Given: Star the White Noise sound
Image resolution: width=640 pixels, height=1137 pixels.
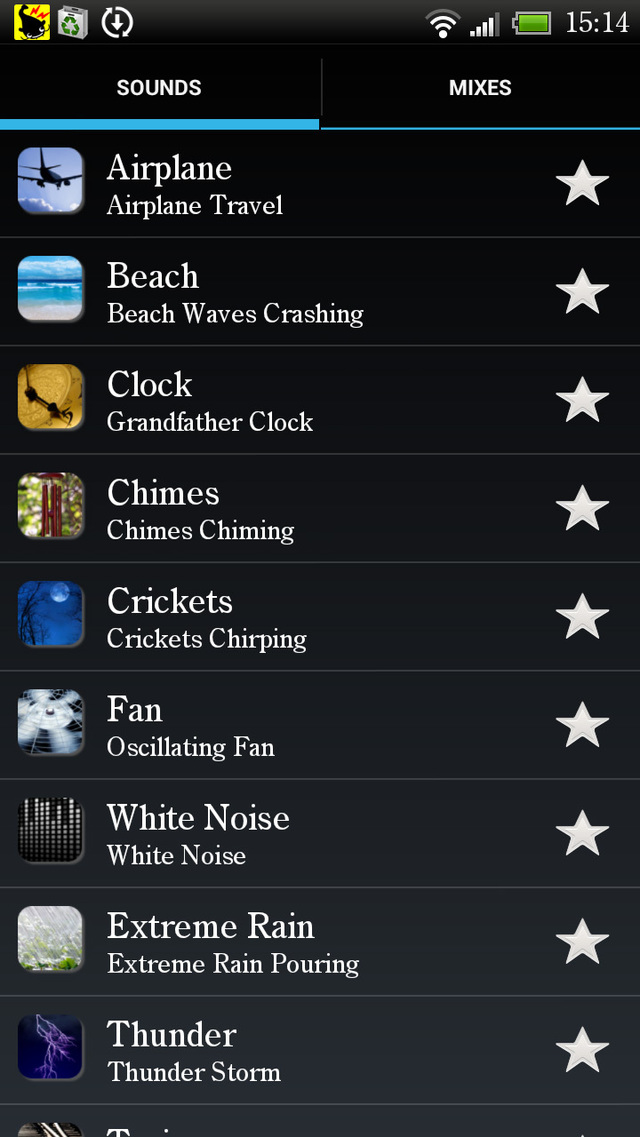Looking at the screenshot, I should pyautogui.click(x=582, y=833).
